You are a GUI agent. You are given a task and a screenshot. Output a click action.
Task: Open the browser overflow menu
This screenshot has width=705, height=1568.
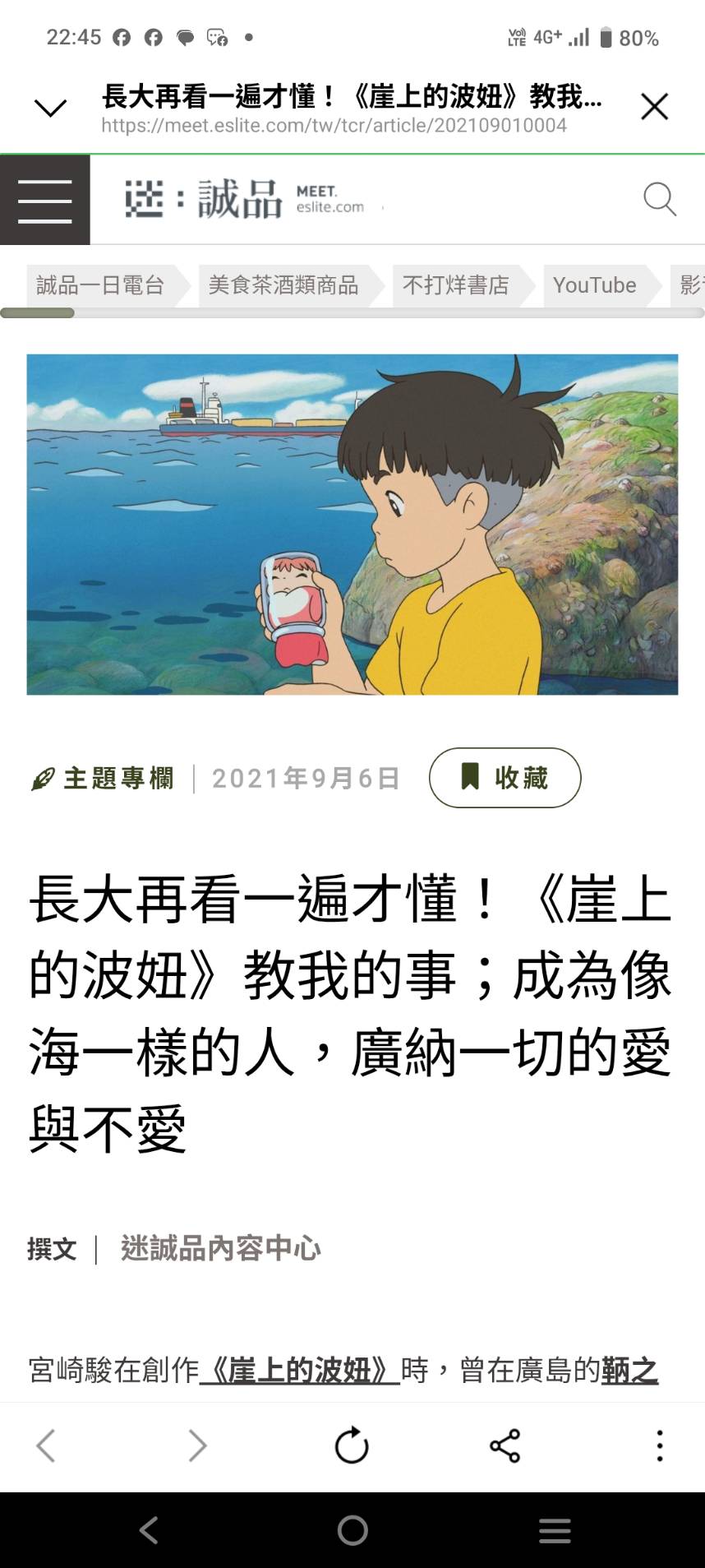point(659,1445)
